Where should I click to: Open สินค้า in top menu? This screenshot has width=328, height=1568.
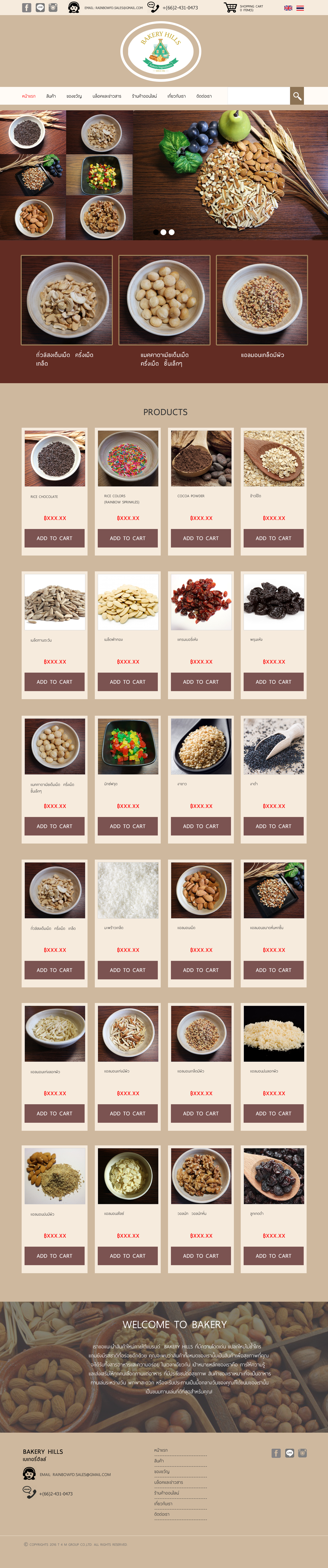click(51, 96)
